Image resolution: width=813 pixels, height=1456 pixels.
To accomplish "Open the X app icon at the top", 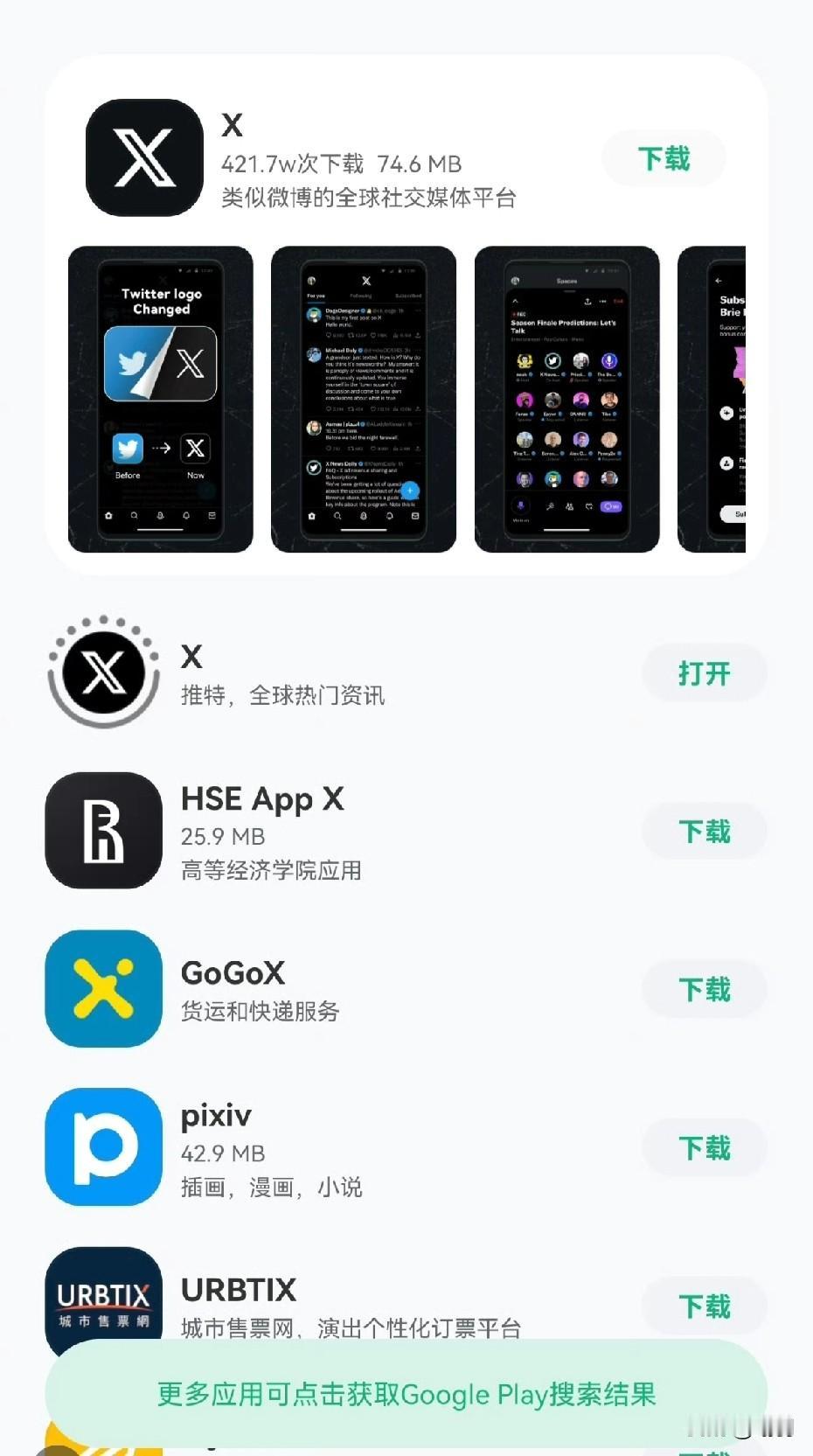I will (144, 158).
